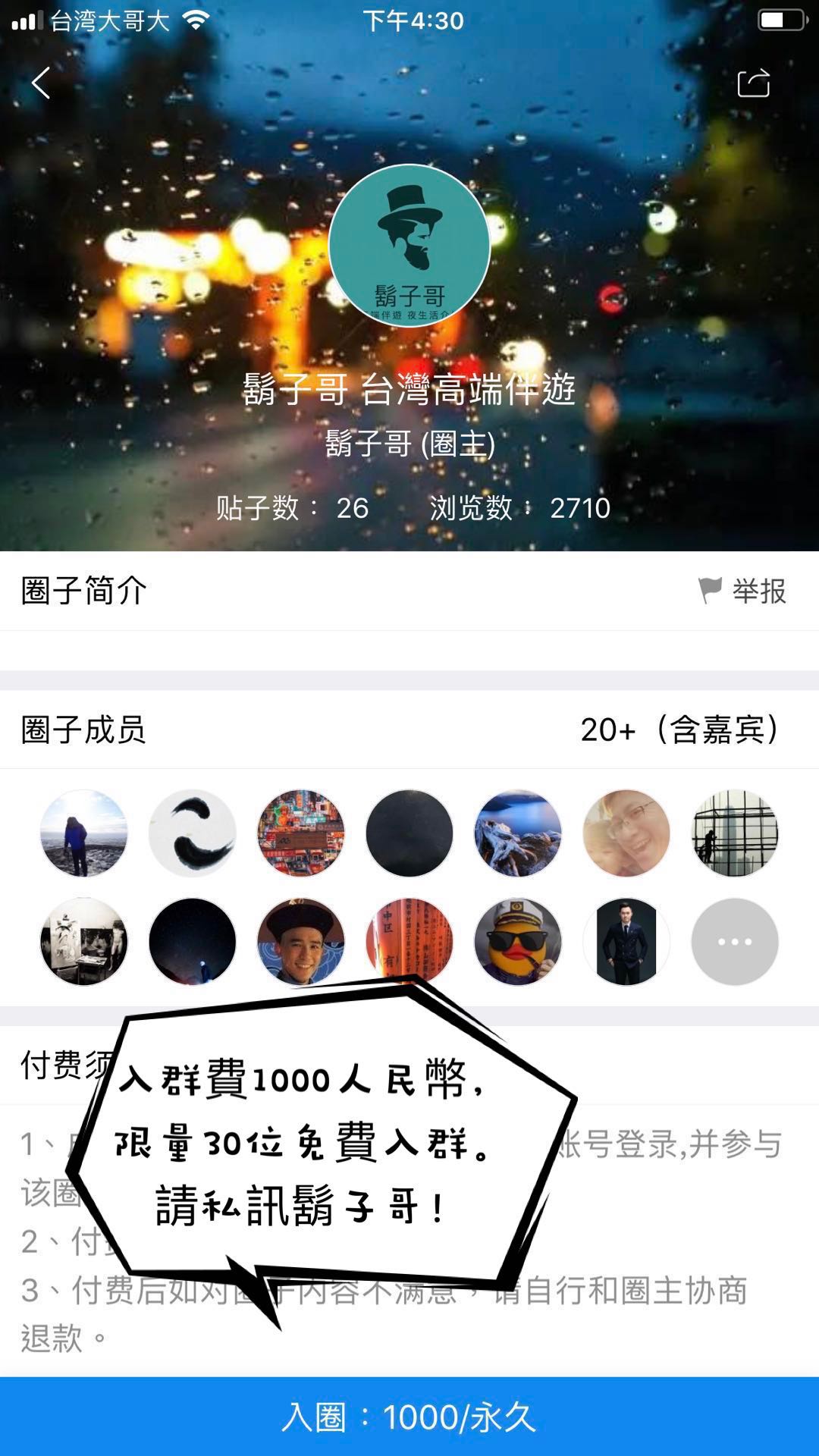Report this circle with 举报
Viewport: 819px width, 1456px height.
pyautogui.click(x=743, y=591)
